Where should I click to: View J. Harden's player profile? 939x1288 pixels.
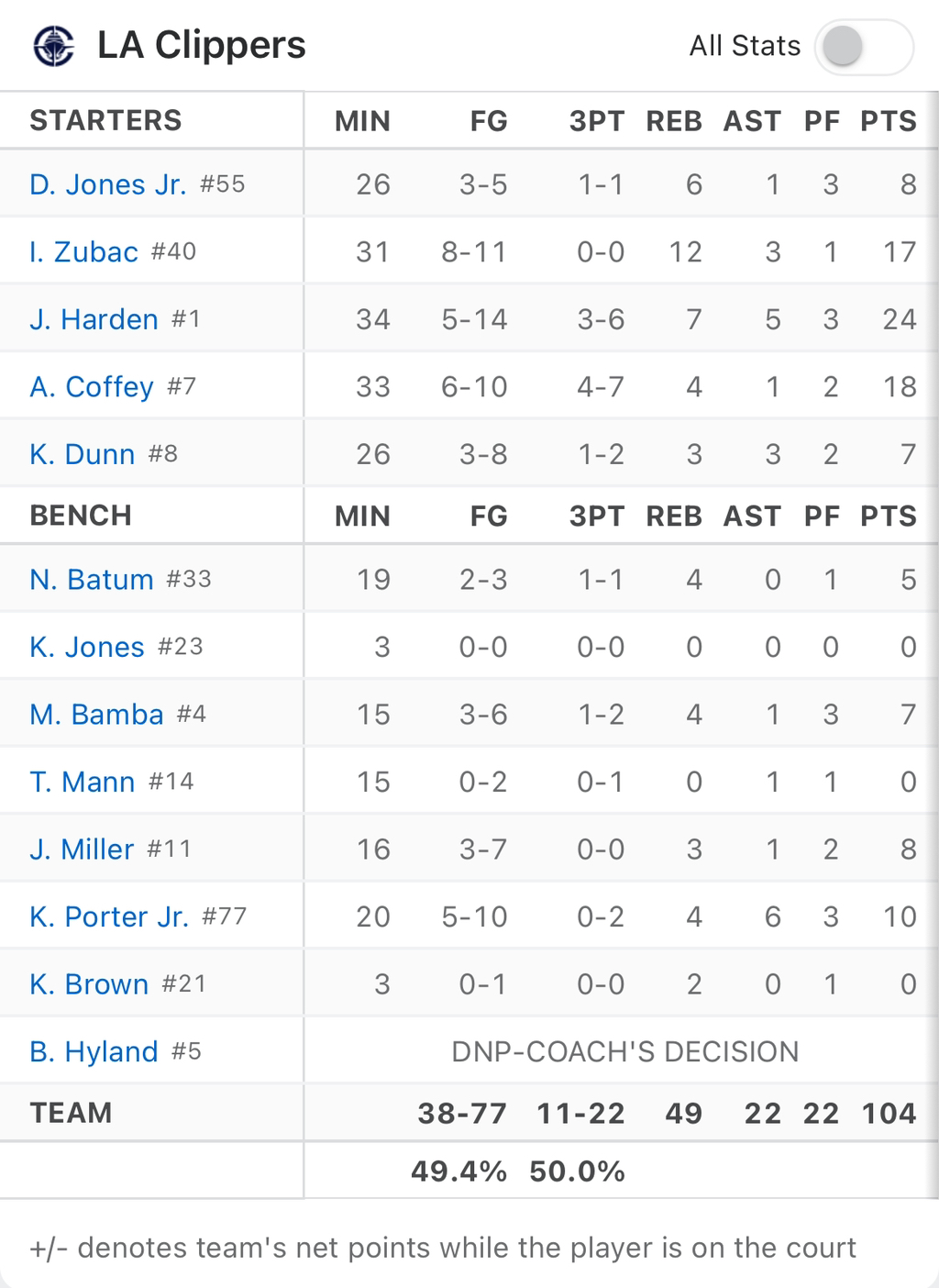tap(94, 319)
